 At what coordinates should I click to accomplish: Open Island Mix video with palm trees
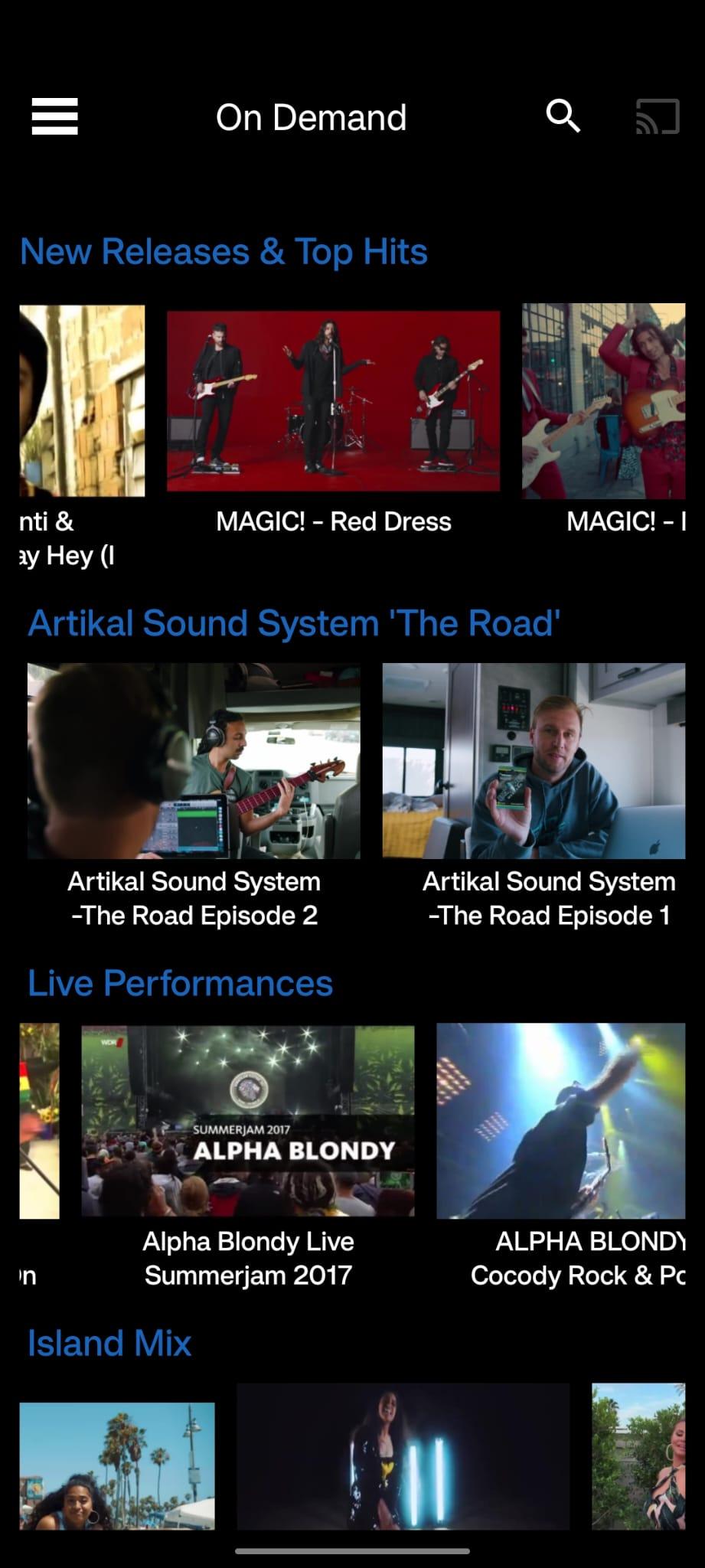[x=117, y=1465]
